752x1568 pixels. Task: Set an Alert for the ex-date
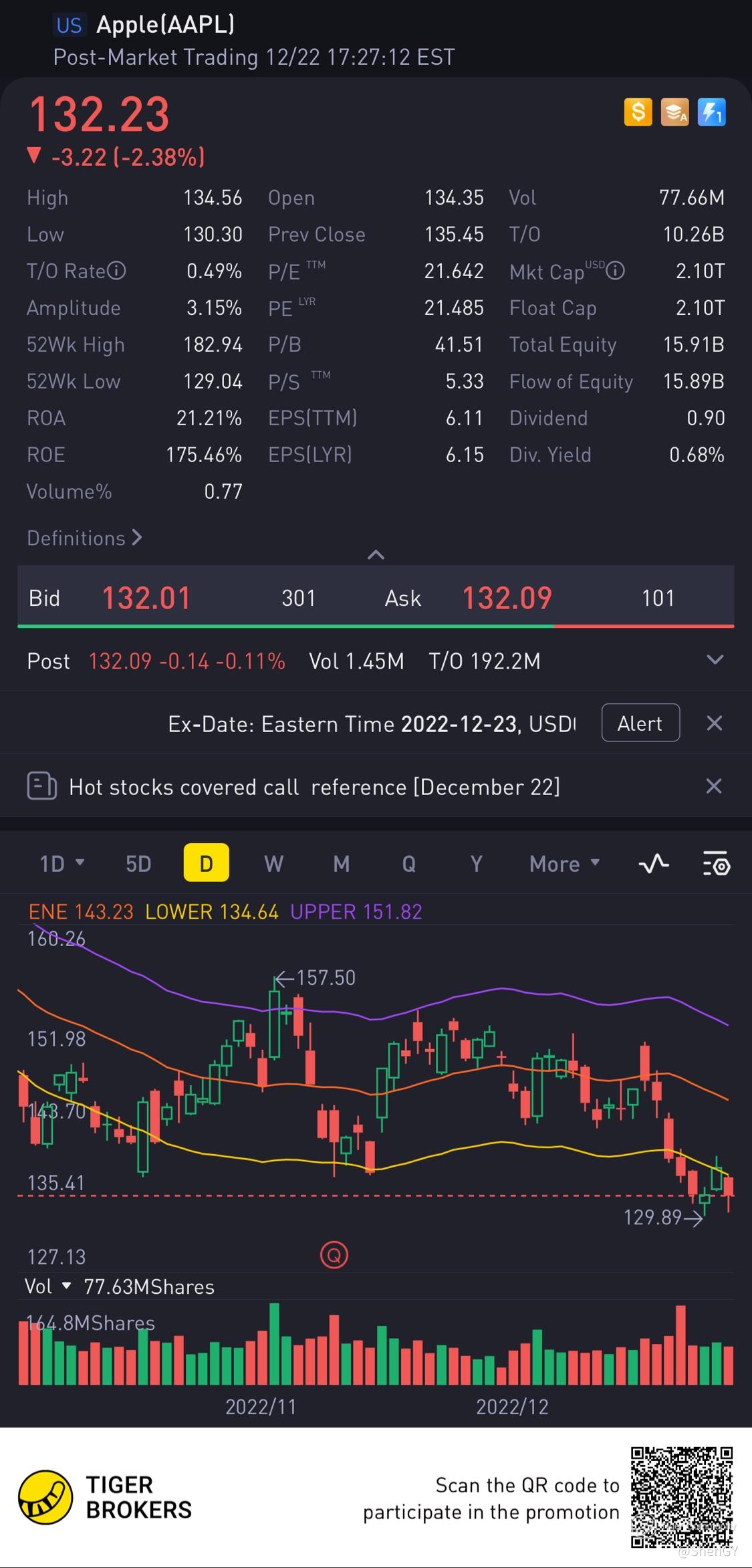click(640, 723)
